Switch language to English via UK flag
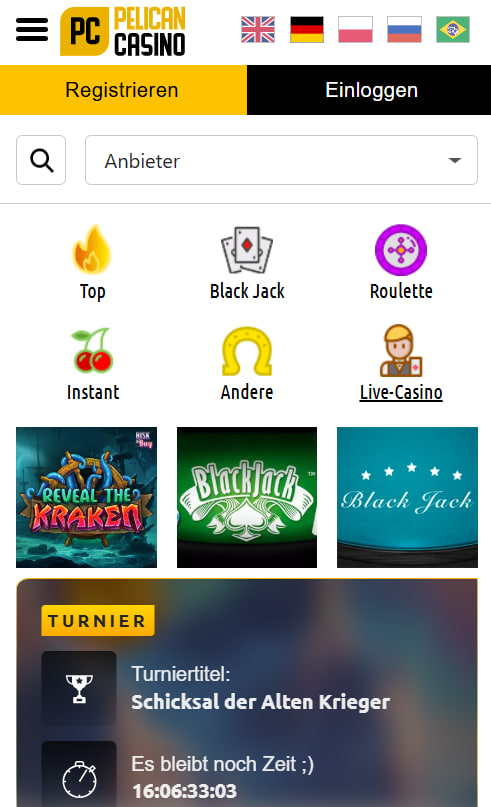Viewport: 491px width, 807px height. click(258, 29)
